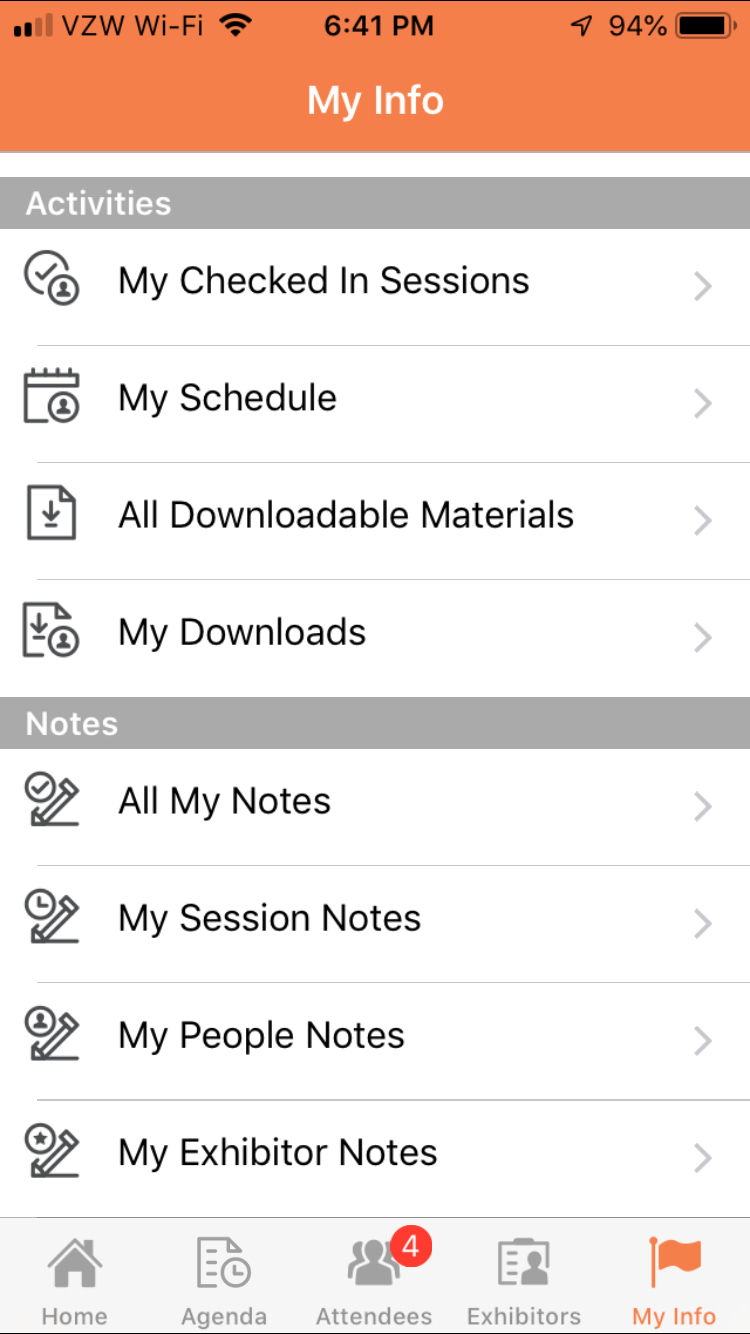Switch to the Exhibitors tab
This screenshot has width=750, height=1334.
click(x=524, y=1278)
